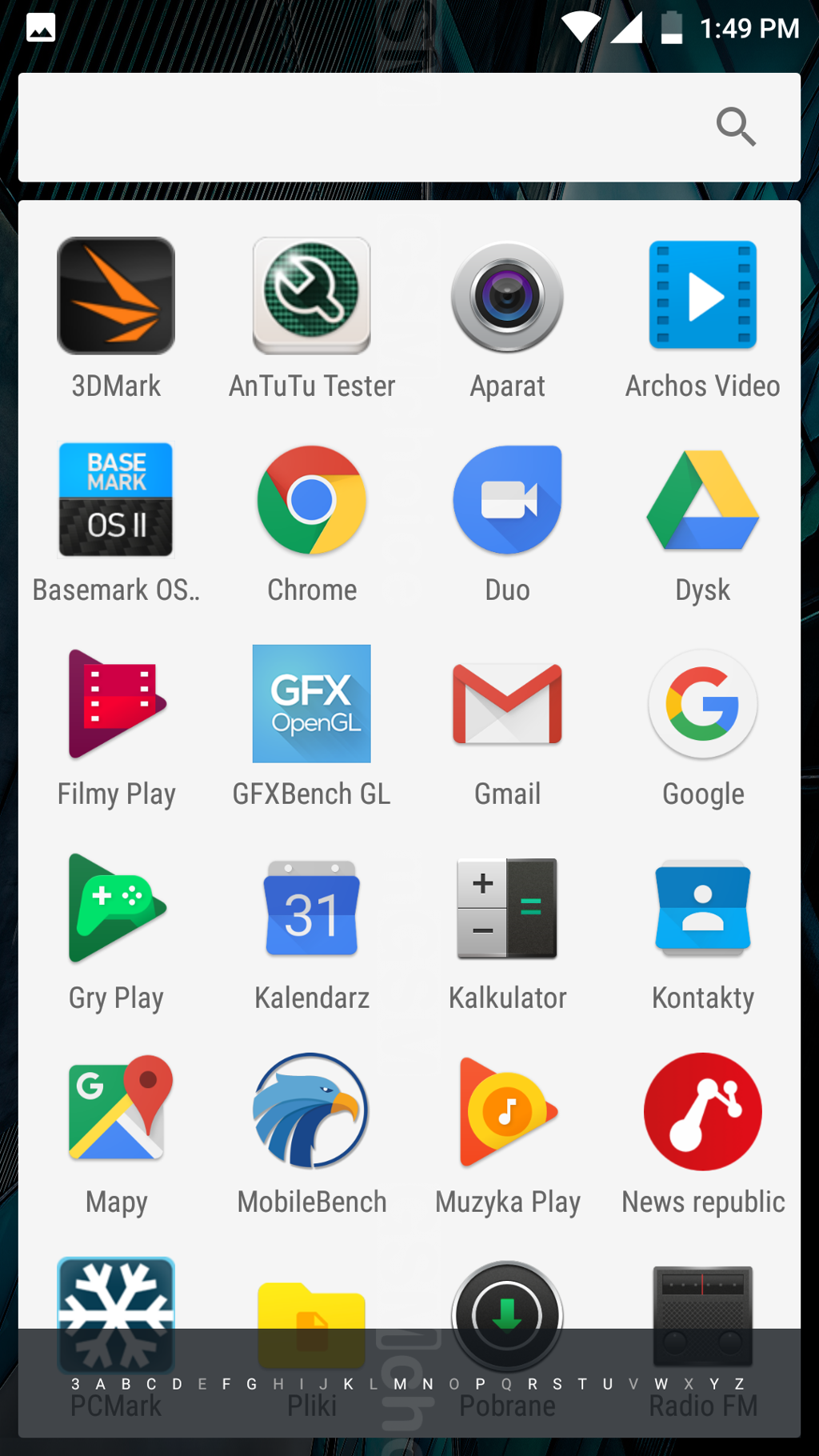Jump to letter M in index

[x=400, y=1384]
